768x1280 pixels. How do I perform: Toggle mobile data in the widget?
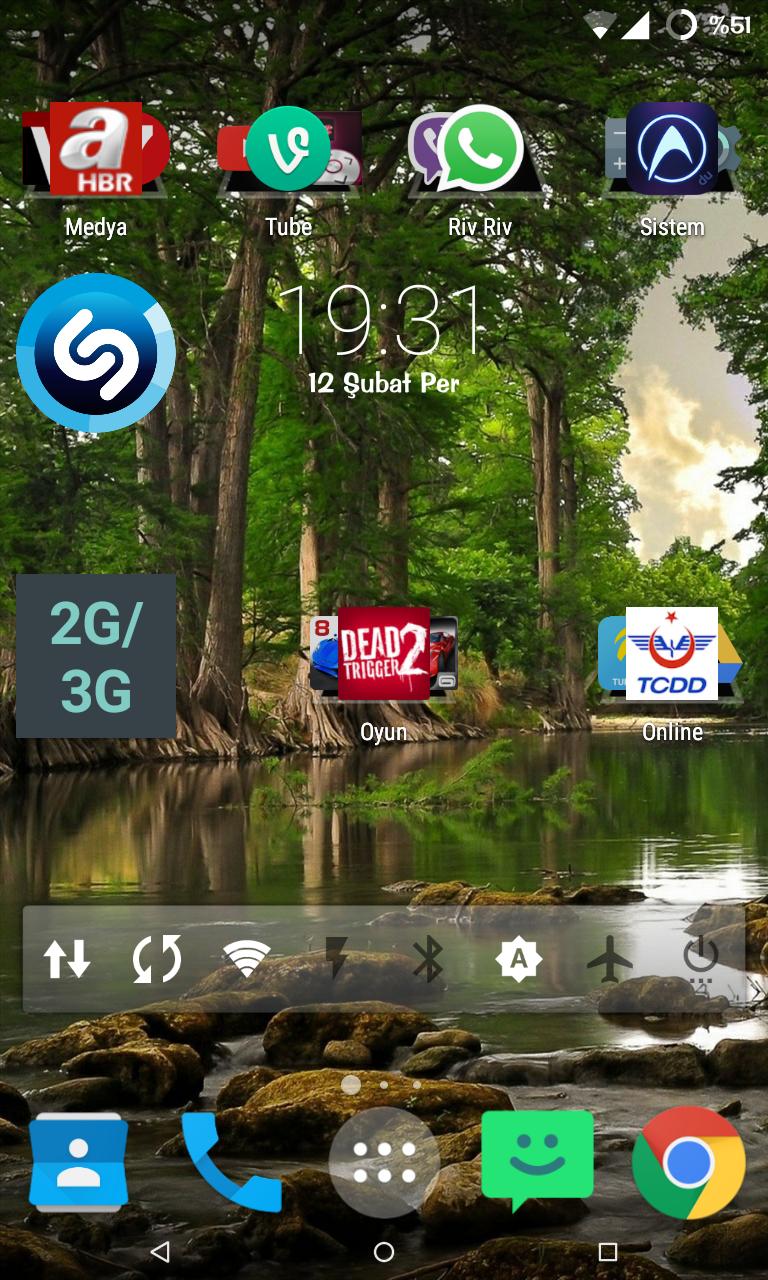tap(67, 961)
